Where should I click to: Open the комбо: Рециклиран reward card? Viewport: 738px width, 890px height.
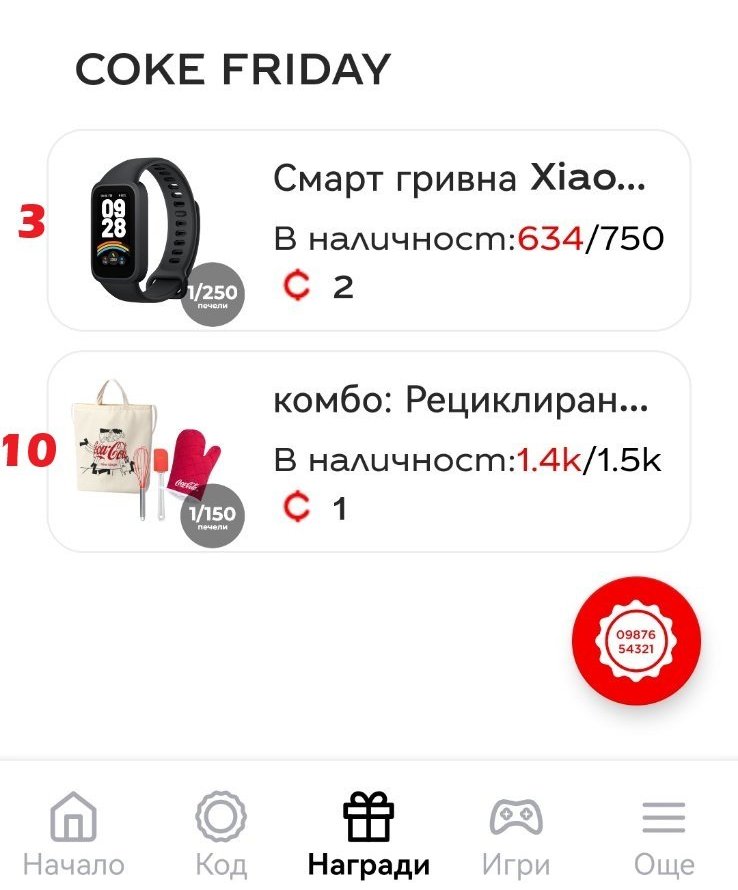click(x=368, y=451)
